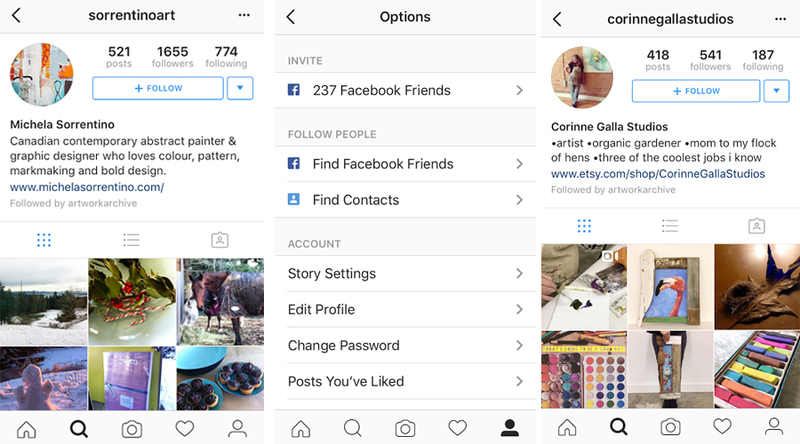Open Story Settings
Image resolution: width=800 pixels, height=444 pixels.
[405, 274]
